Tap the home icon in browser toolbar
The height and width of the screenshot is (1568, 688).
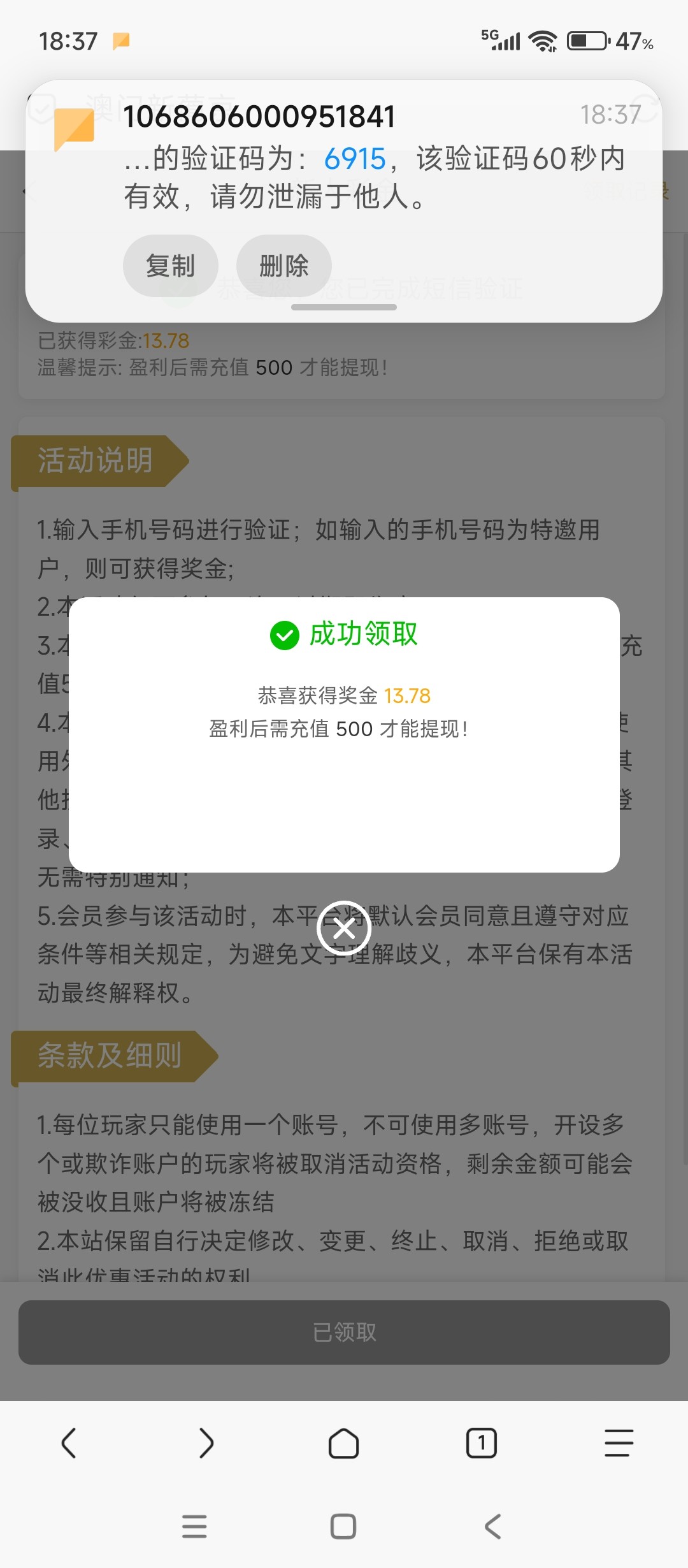(x=343, y=1445)
